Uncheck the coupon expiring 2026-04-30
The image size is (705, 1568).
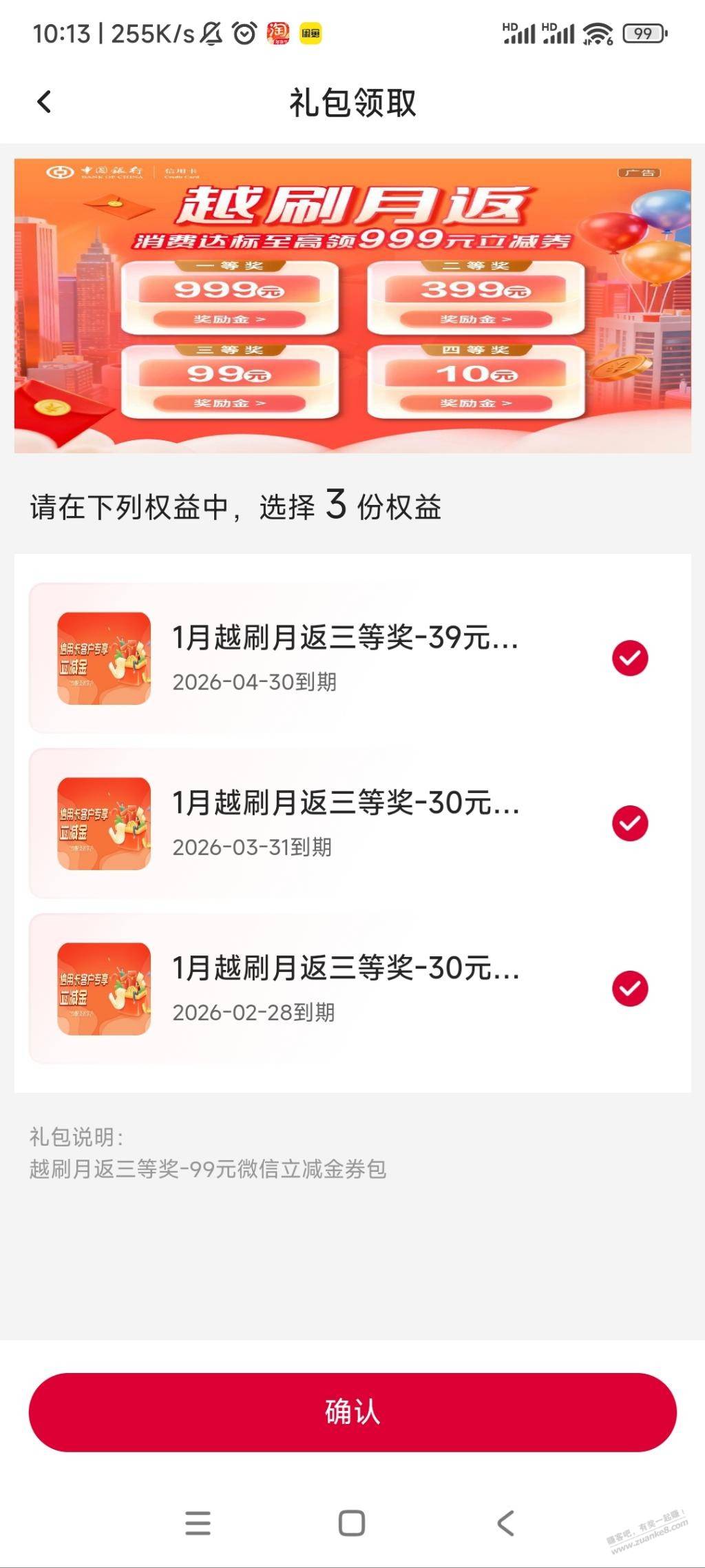(x=630, y=658)
